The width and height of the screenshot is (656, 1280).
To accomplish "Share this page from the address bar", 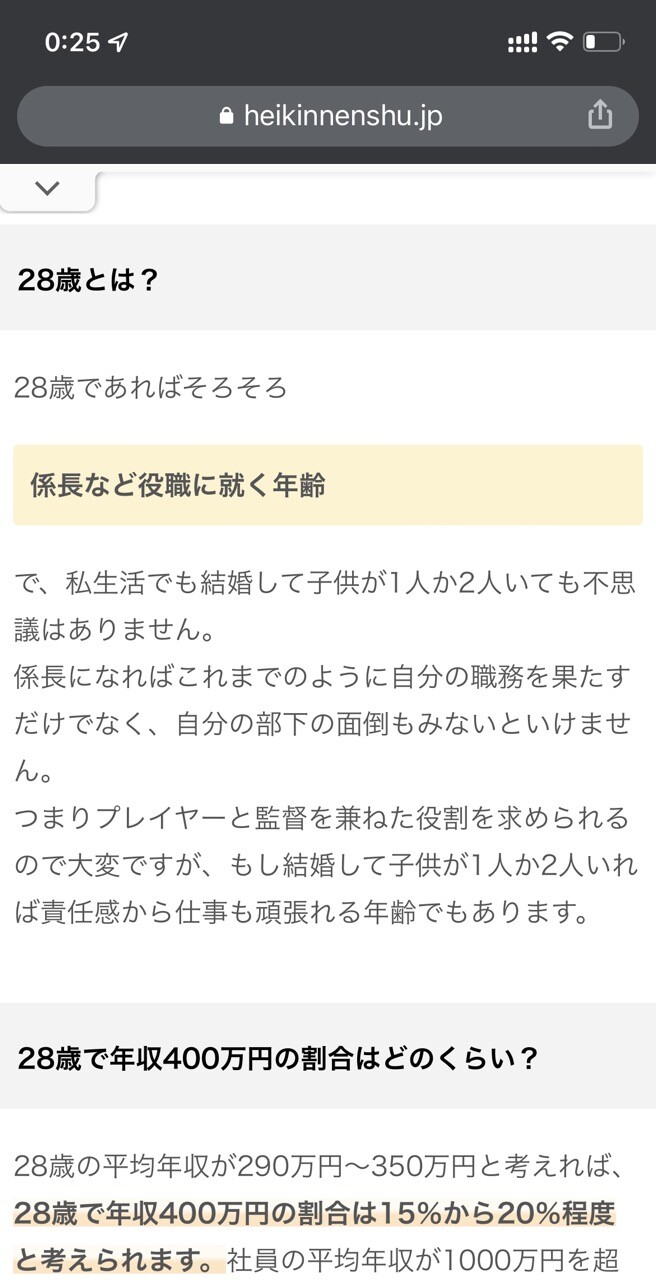I will (x=599, y=115).
